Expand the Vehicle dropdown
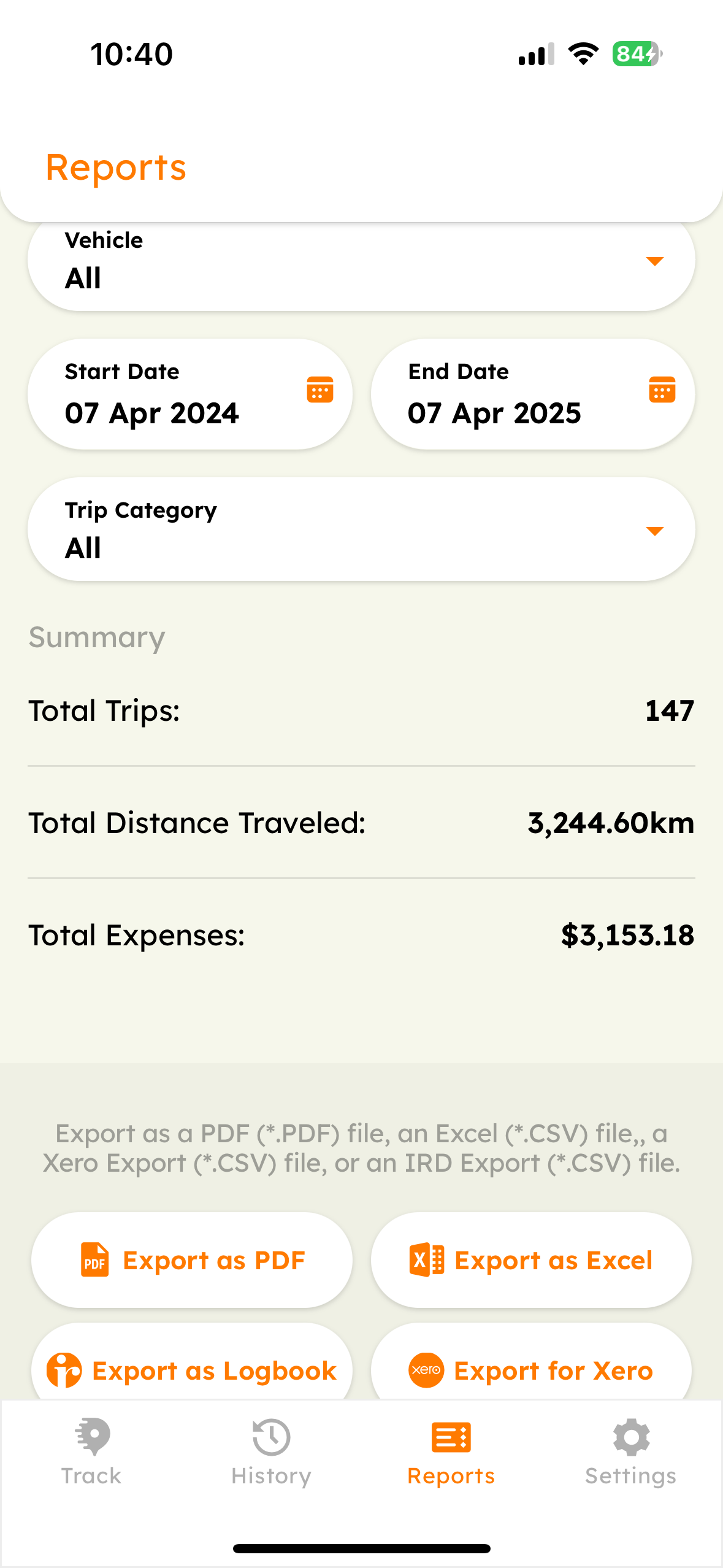 tap(361, 265)
